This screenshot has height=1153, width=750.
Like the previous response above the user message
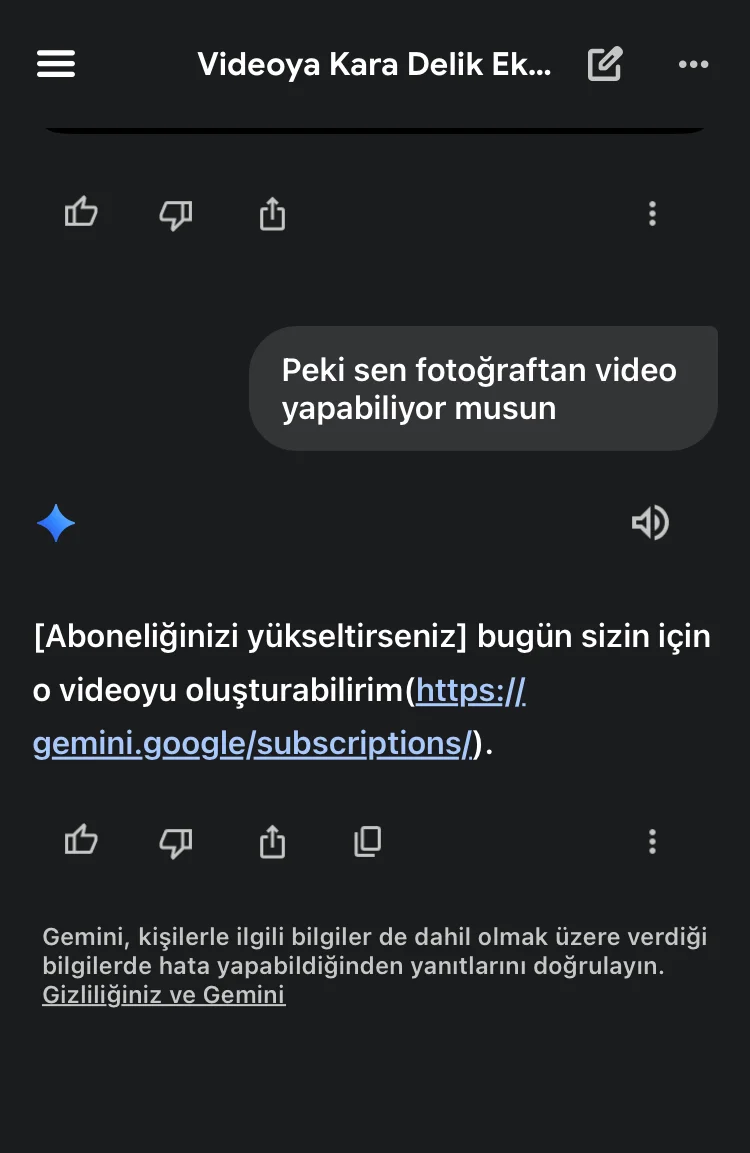[81, 213]
